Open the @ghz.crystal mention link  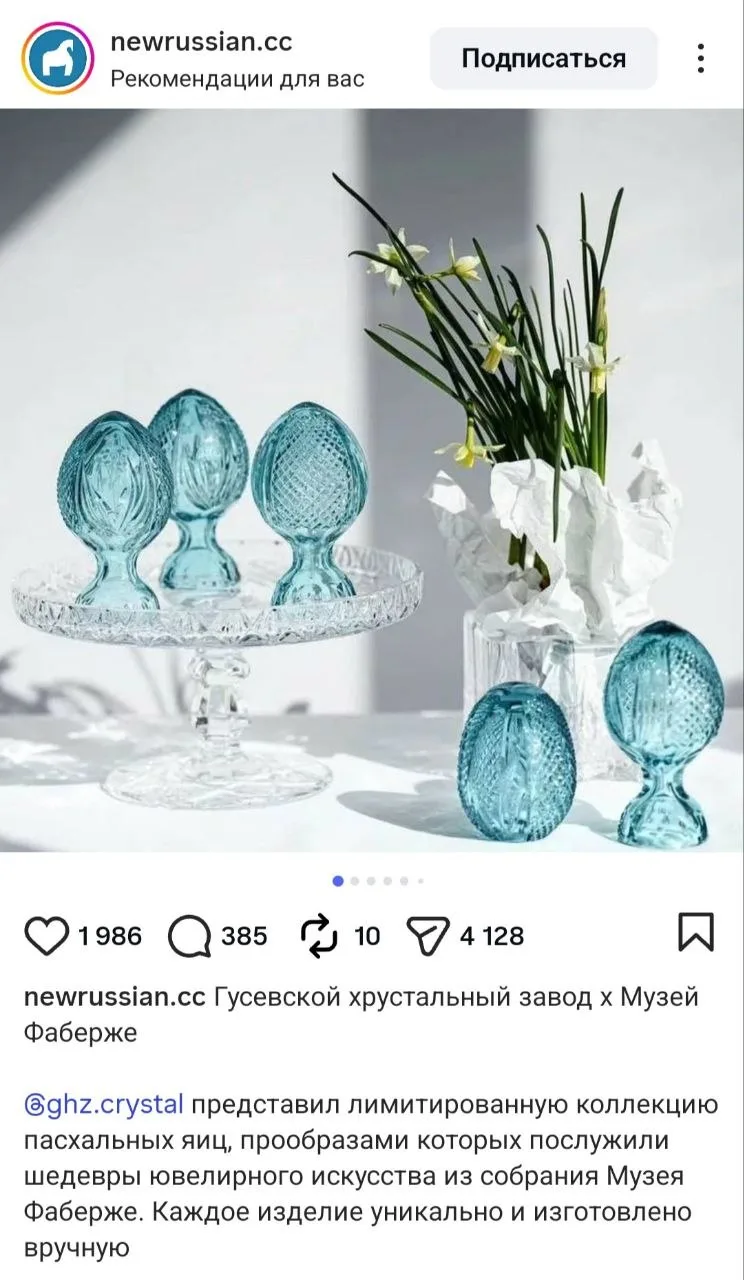[104, 1105]
